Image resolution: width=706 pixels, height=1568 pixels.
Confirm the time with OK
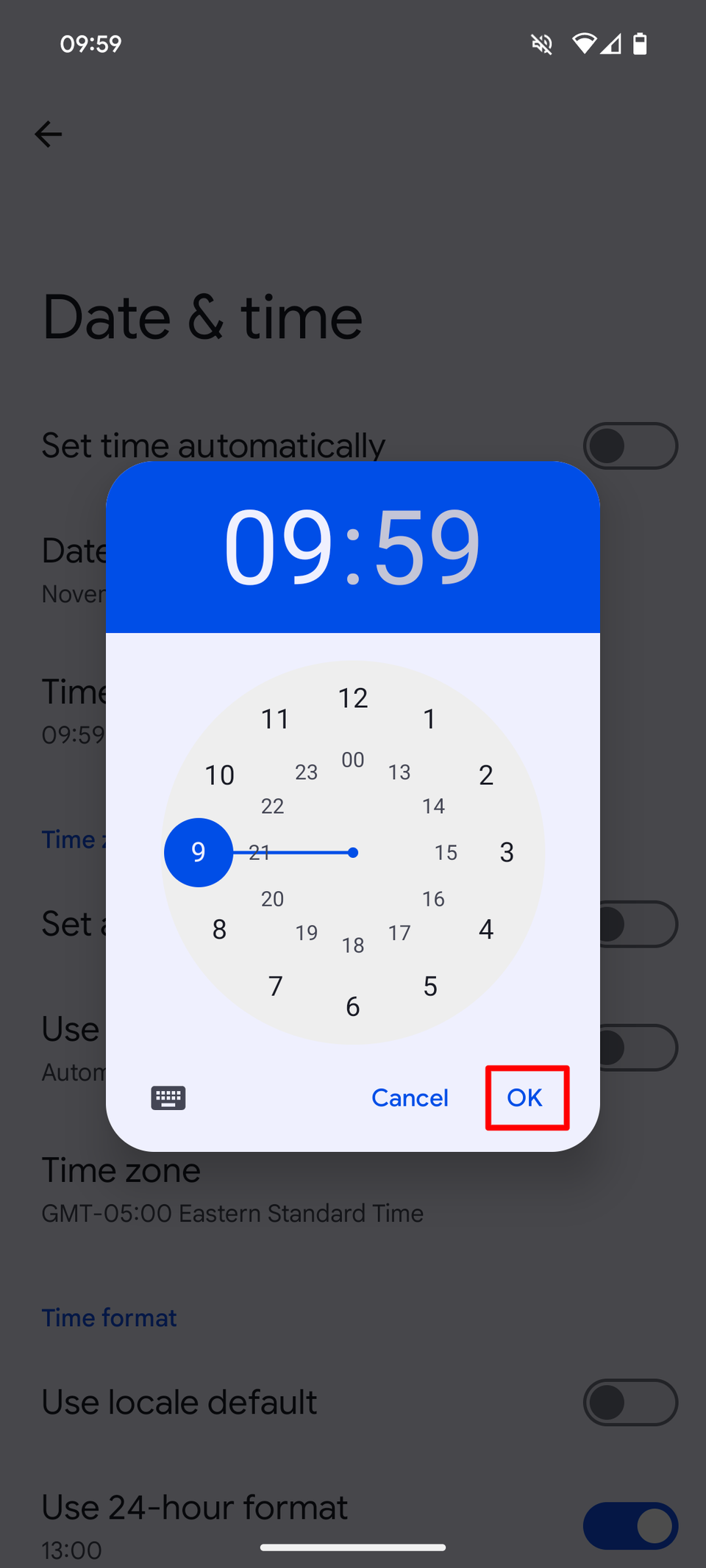tap(525, 1098)
